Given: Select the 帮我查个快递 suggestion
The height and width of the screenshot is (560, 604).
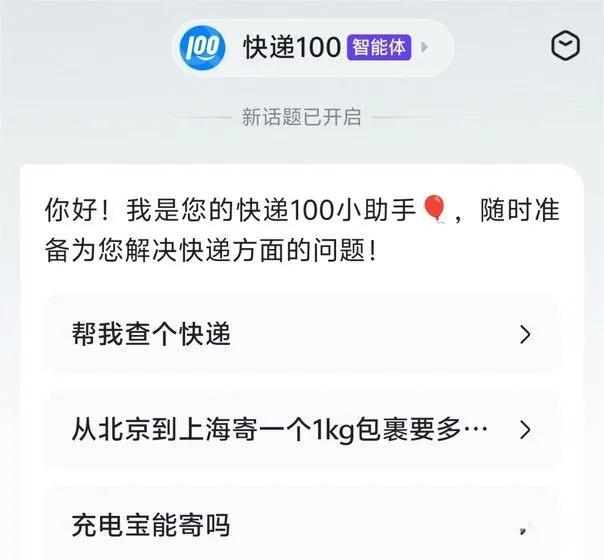Looking at the screenshot, I should (x=301, y=334).
